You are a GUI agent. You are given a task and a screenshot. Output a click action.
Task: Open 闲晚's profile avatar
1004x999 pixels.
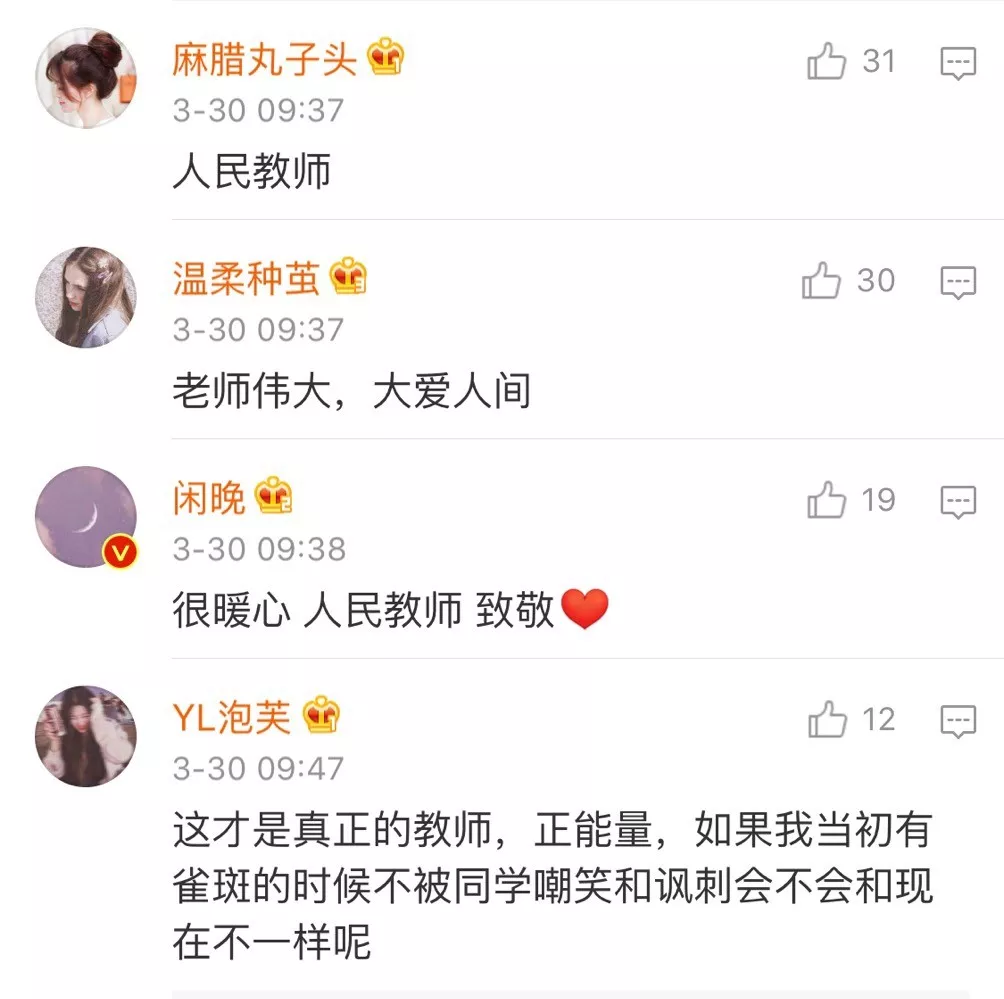(x=85, y=517)
